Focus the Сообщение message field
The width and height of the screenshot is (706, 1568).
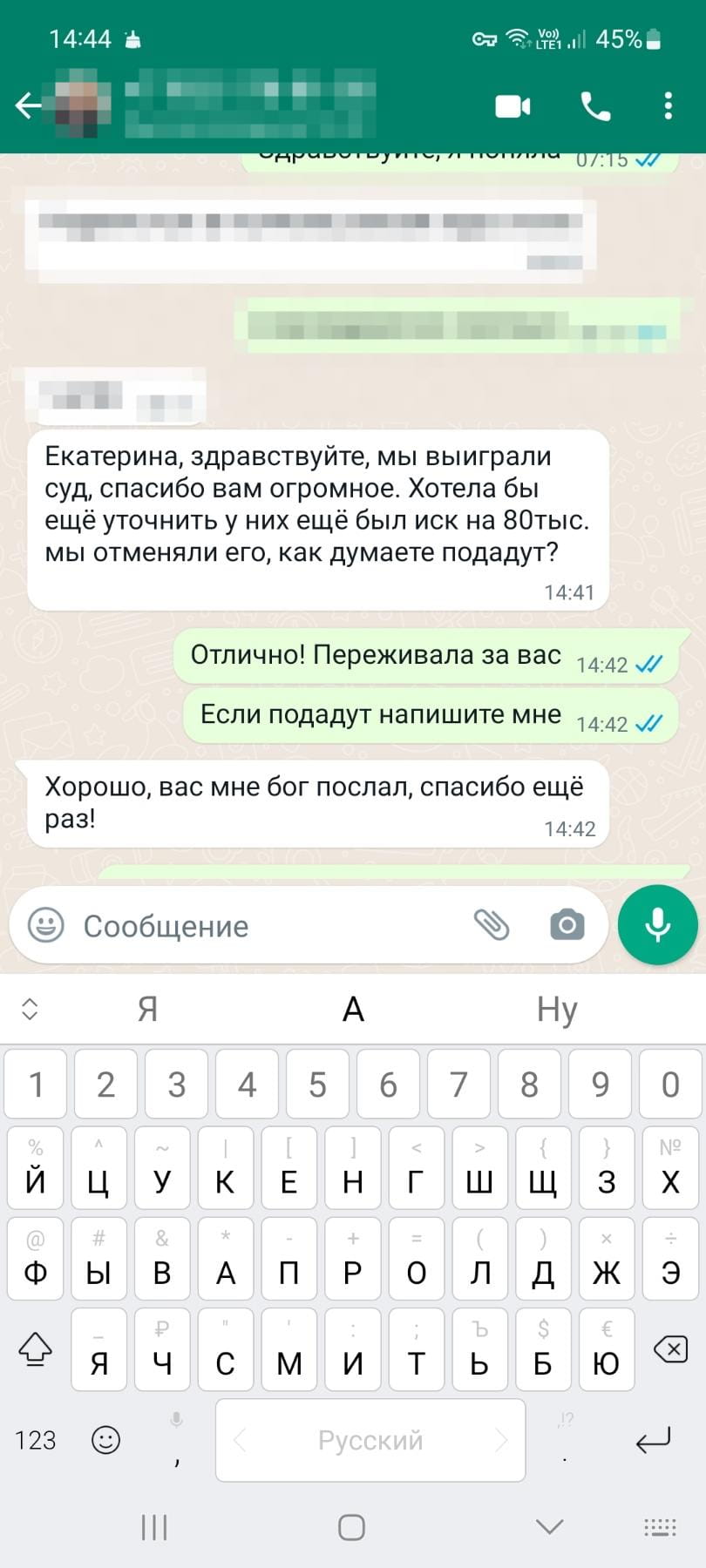261,926
